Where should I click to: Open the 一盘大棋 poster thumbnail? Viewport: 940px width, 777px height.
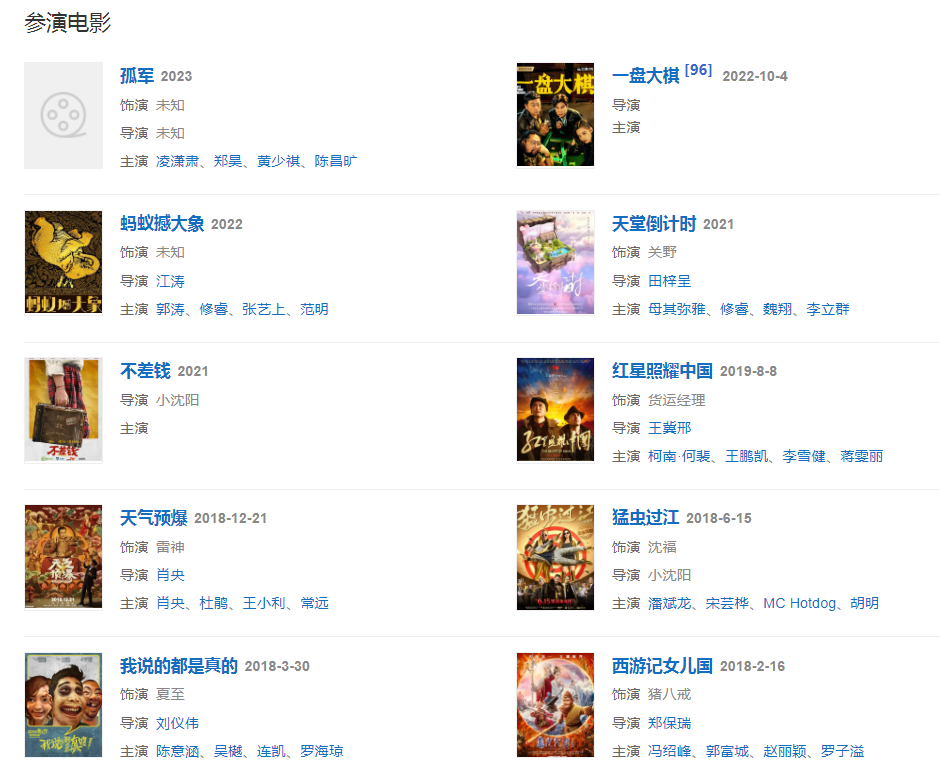555,115
